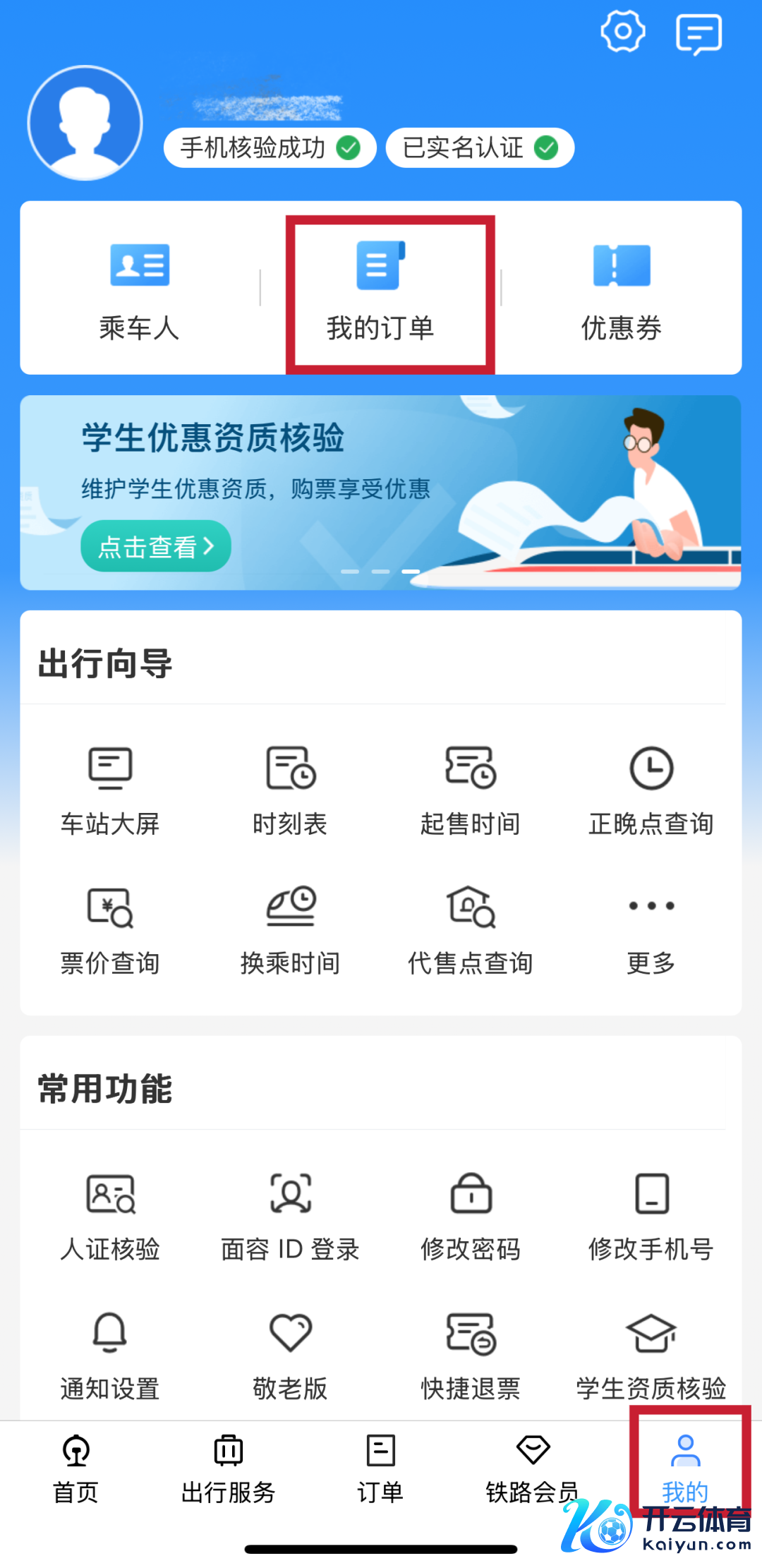This screenshot has height=1568, width=762.
Task: Switch to the 出行服务 tab
Action: click(x=228, y=1469)
